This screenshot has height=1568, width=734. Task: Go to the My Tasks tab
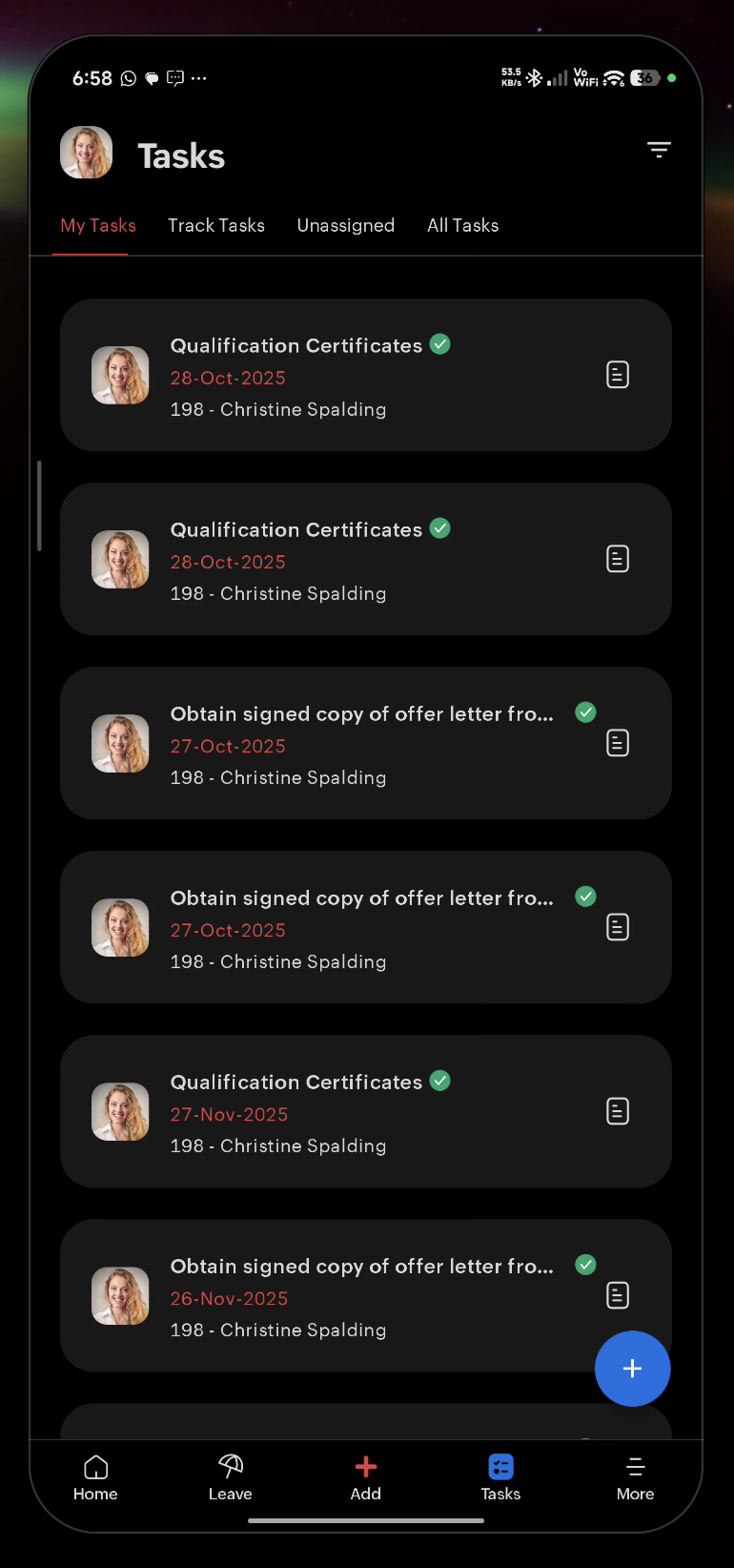[98, 226]
